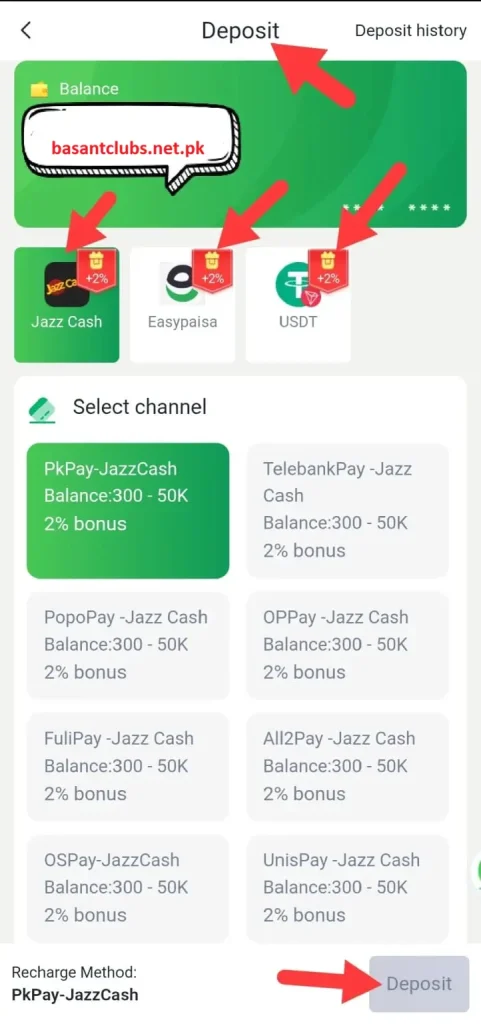This screenshot has height=1024, width=481.
Task: Choose USDT payment method
Action: click(x=298, y=304)
